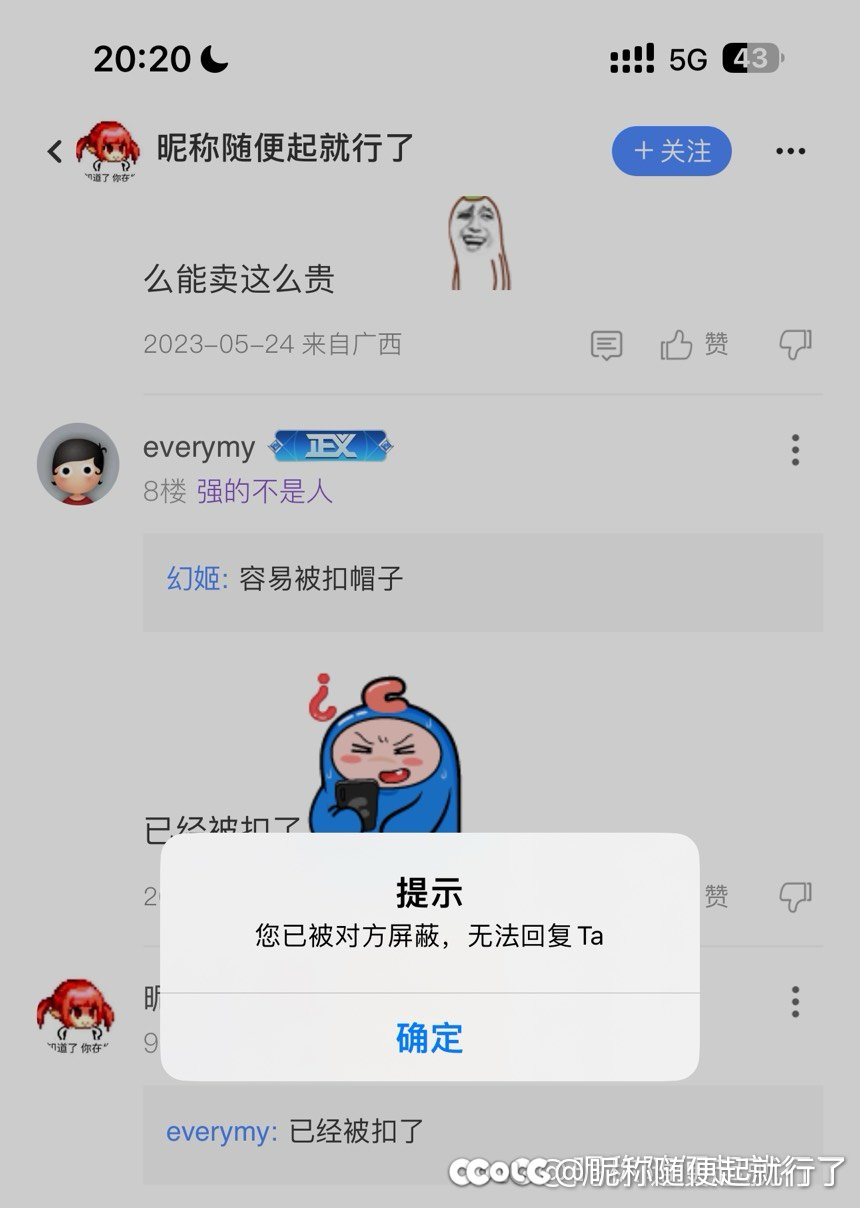This screenshot has width=860, height=1208.
Task: Tap the username everymy on 8楼
Action: point(198,447)
